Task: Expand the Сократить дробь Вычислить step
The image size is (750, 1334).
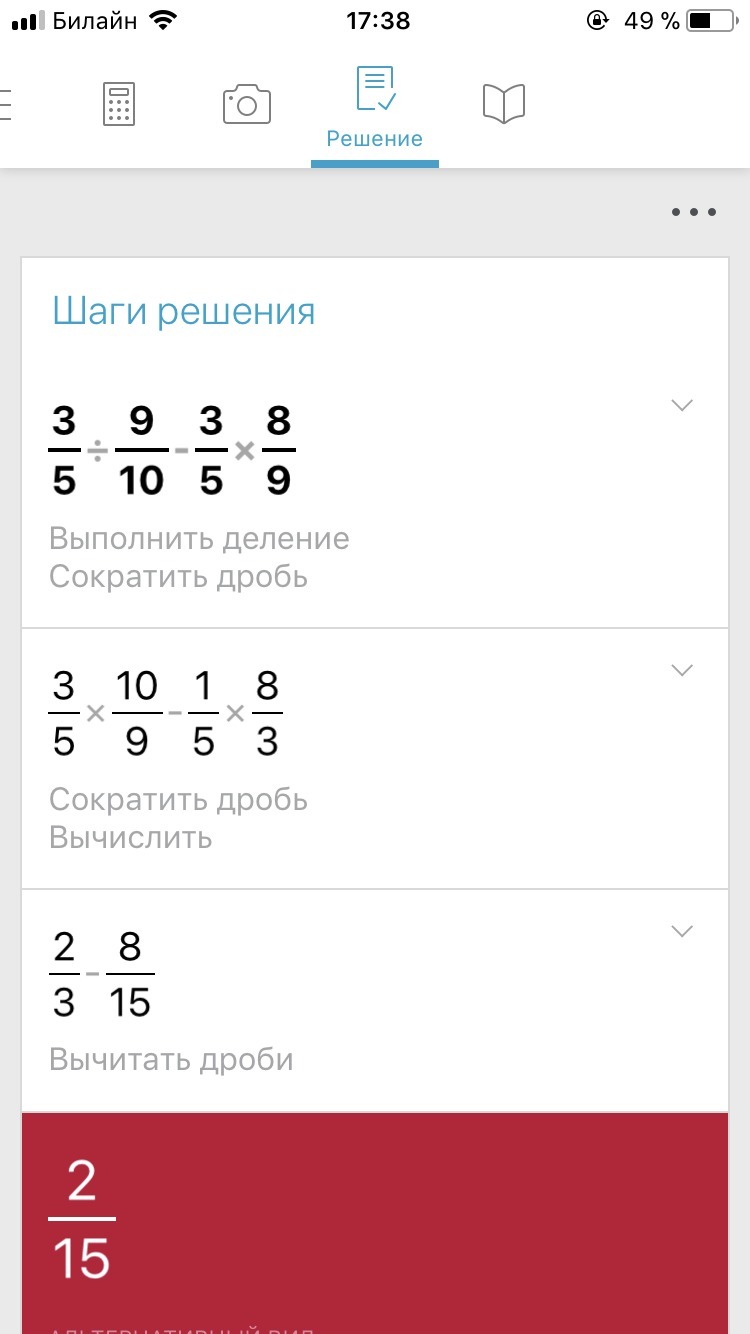Action: click(682, 670)
